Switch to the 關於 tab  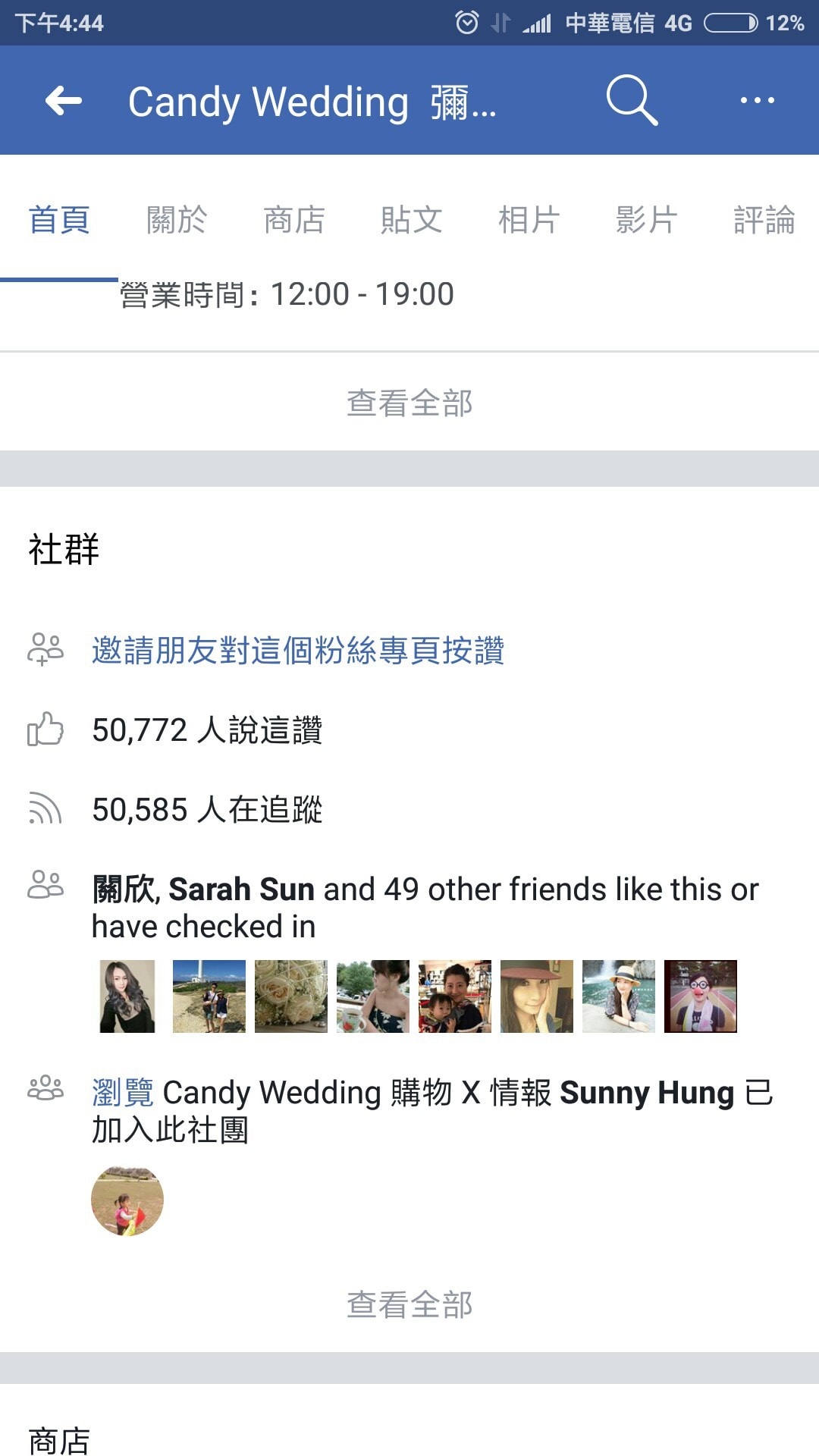pos(176,220)
